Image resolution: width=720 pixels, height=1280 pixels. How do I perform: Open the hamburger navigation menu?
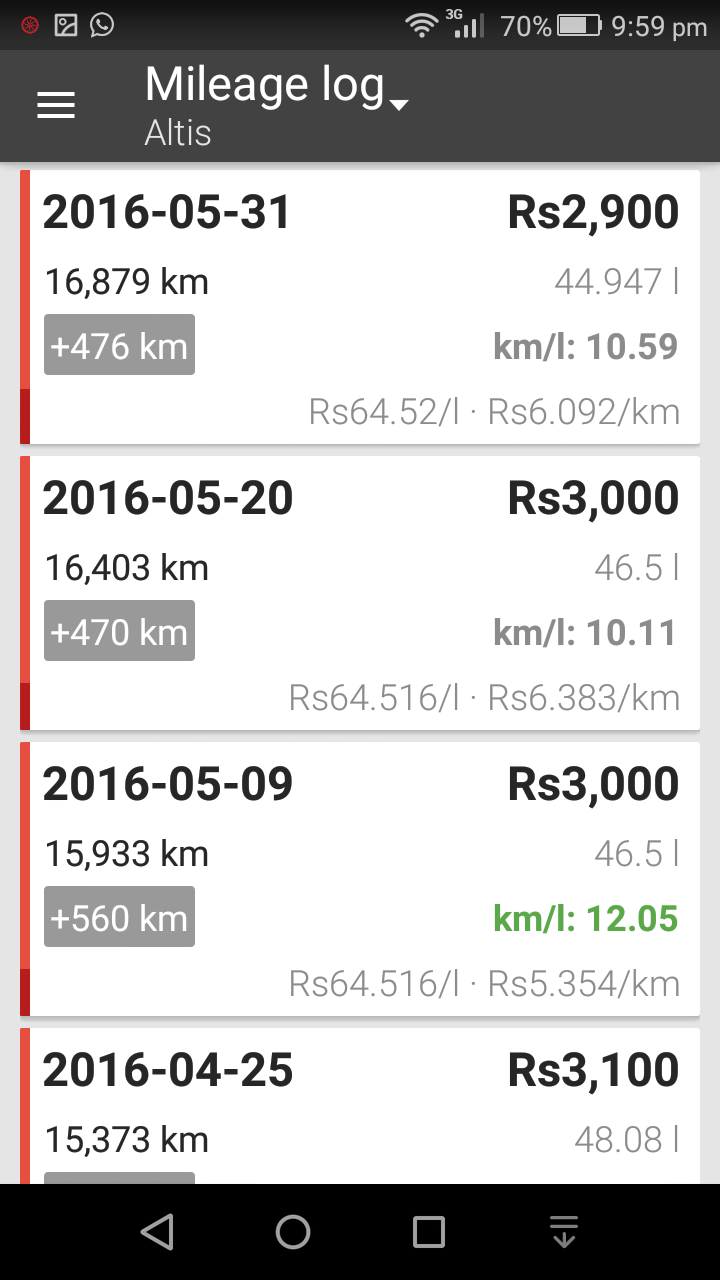tap(56, 106)
